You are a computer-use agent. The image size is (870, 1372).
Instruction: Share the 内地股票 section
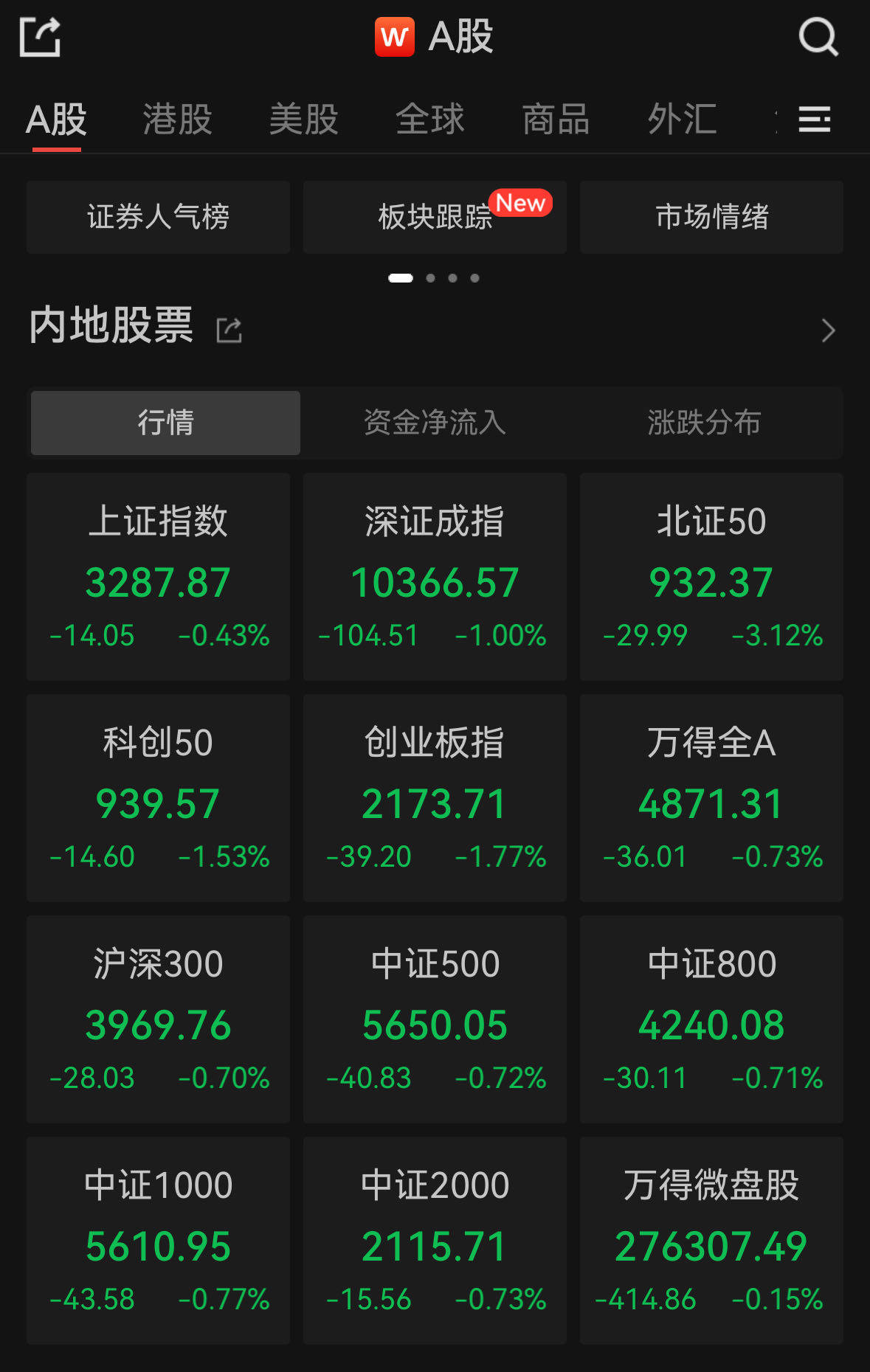point(229,330)
